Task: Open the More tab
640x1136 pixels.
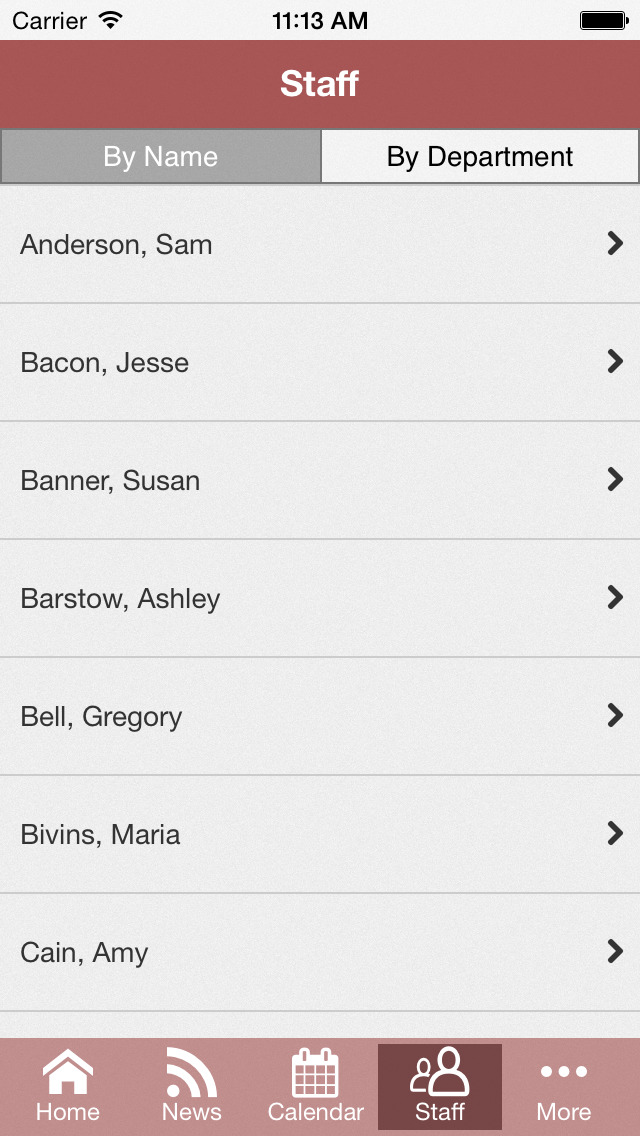Action: click(x=564, y=1086)
